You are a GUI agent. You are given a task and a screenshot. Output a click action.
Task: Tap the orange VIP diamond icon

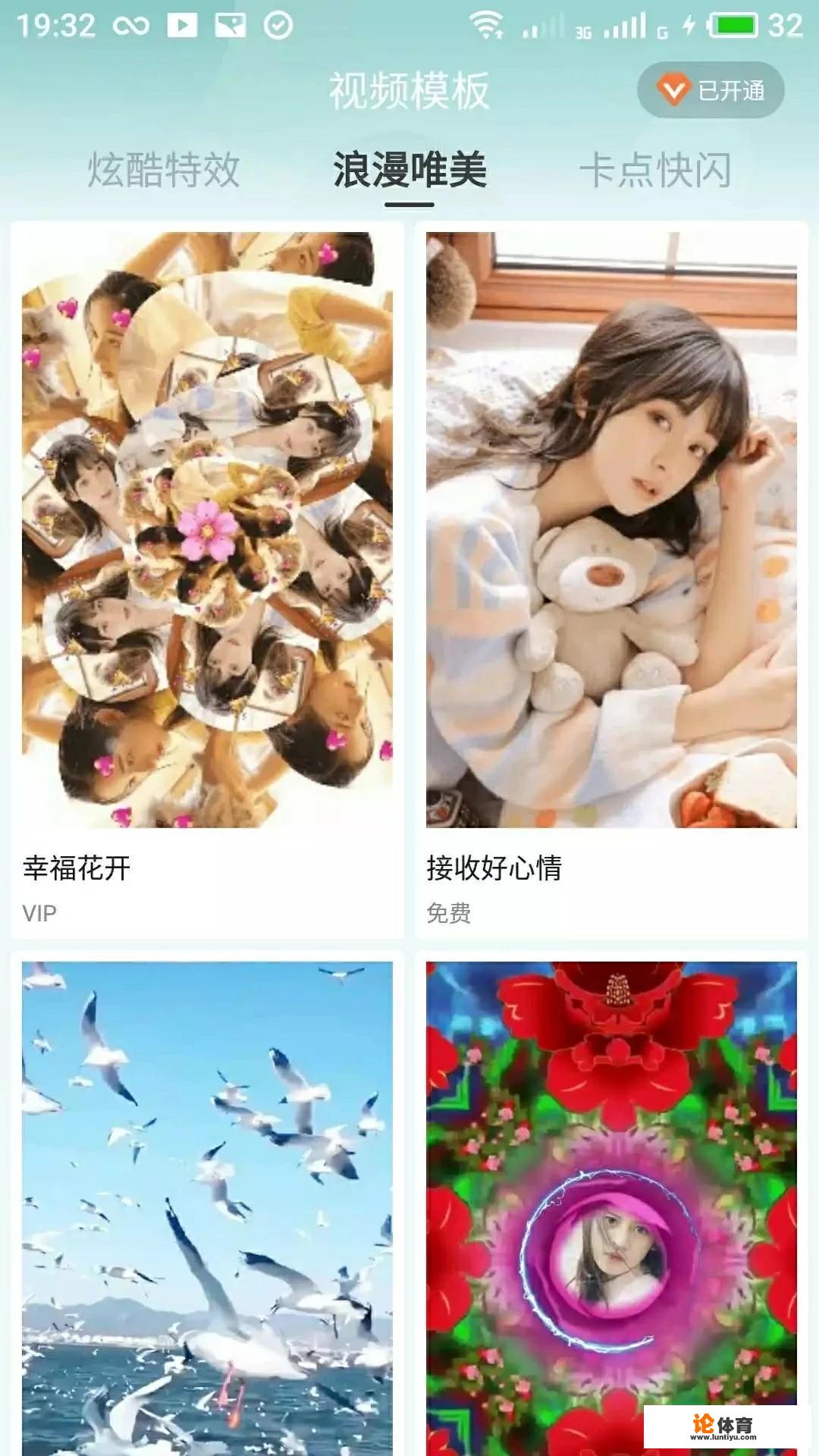coord(673,89)
